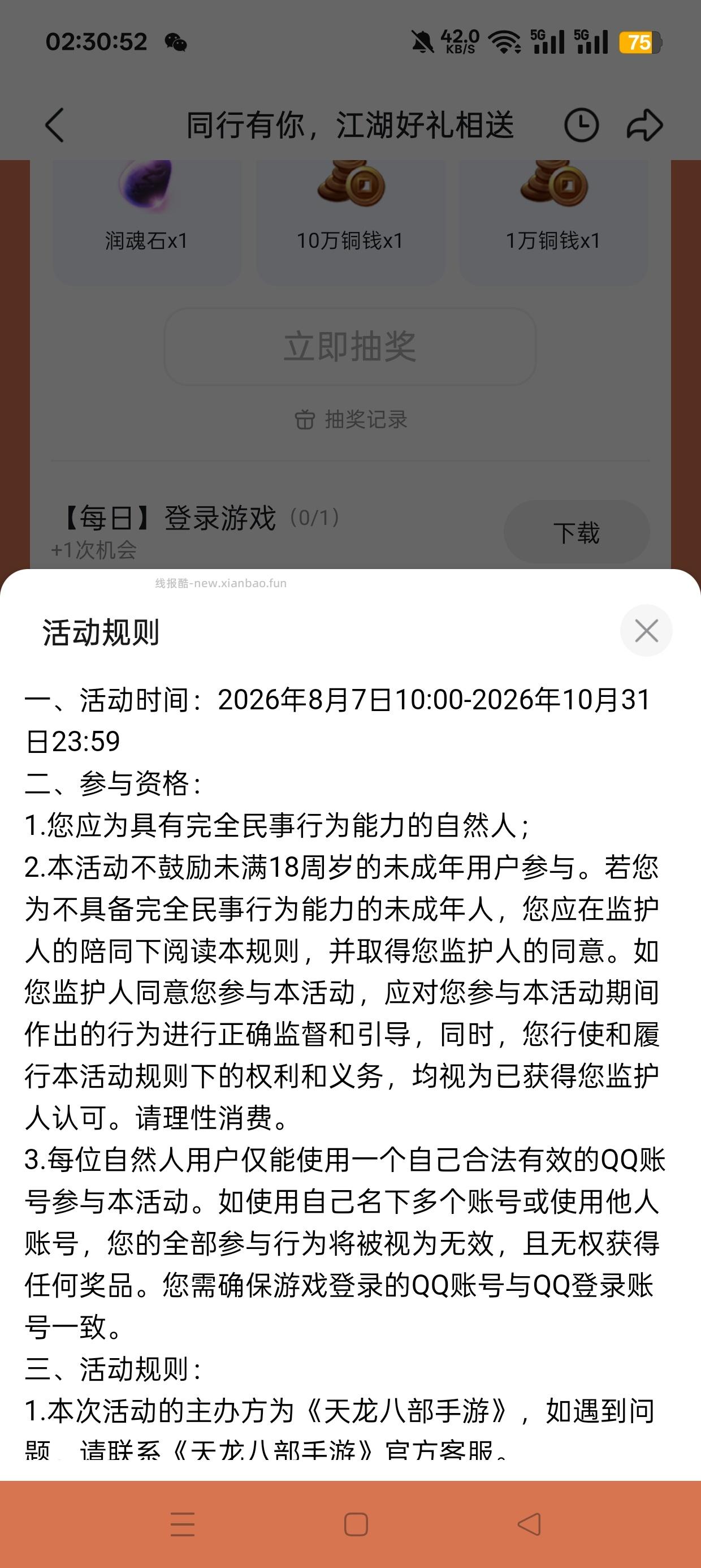
Task: Go to the system home screen
Action: [356, 1524]
